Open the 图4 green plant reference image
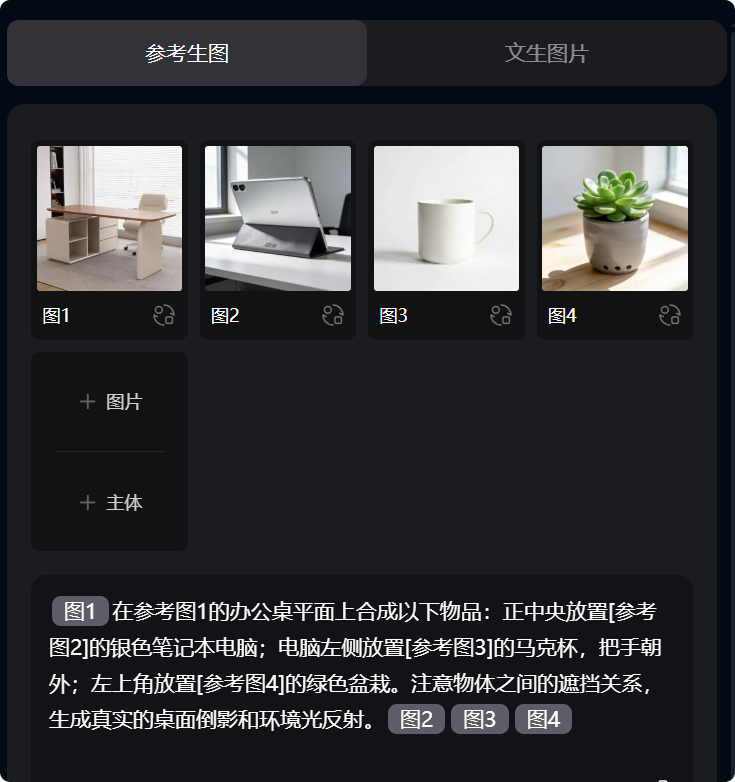 pos(614,218)
